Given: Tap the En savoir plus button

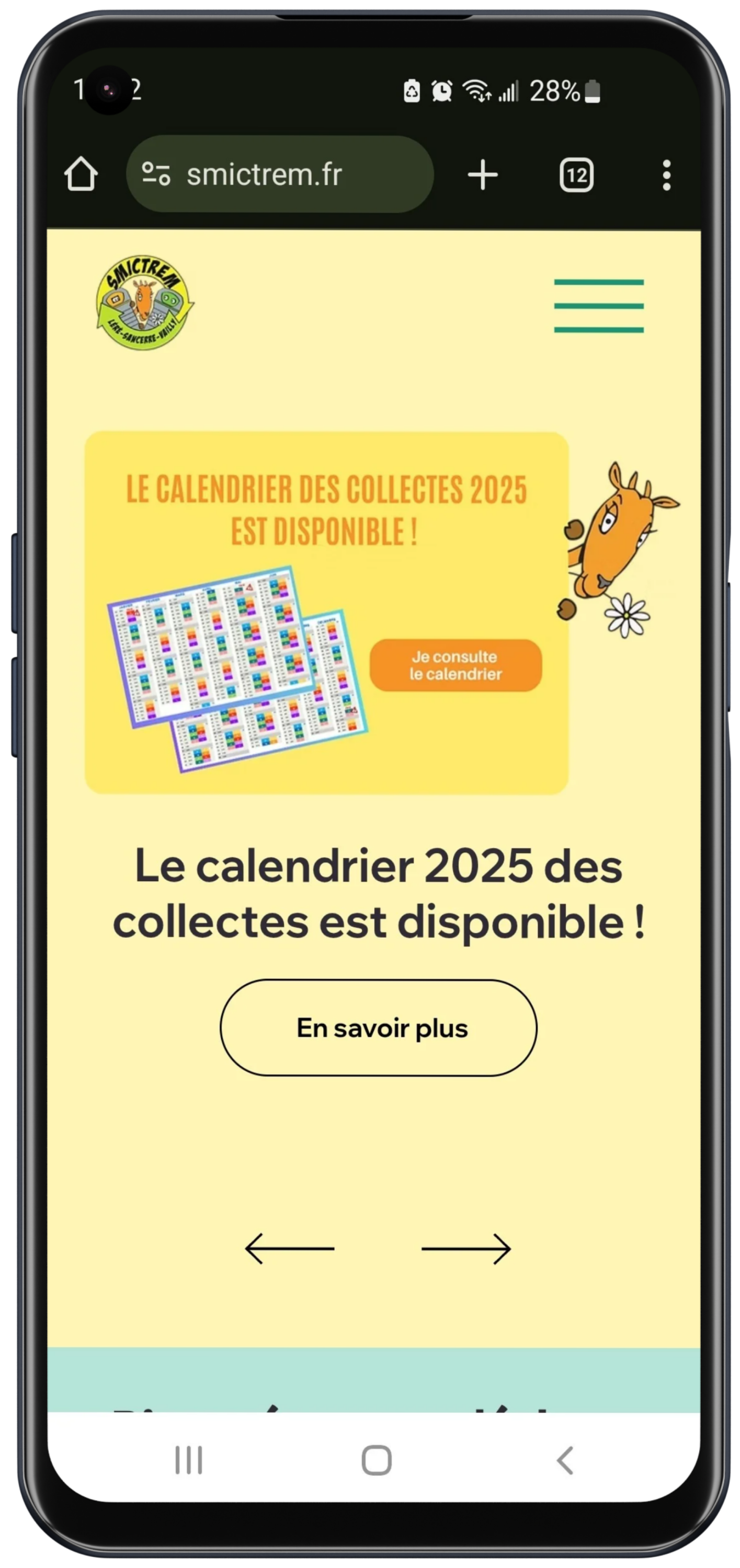Looking at the screenshot, I should 378,1028.
